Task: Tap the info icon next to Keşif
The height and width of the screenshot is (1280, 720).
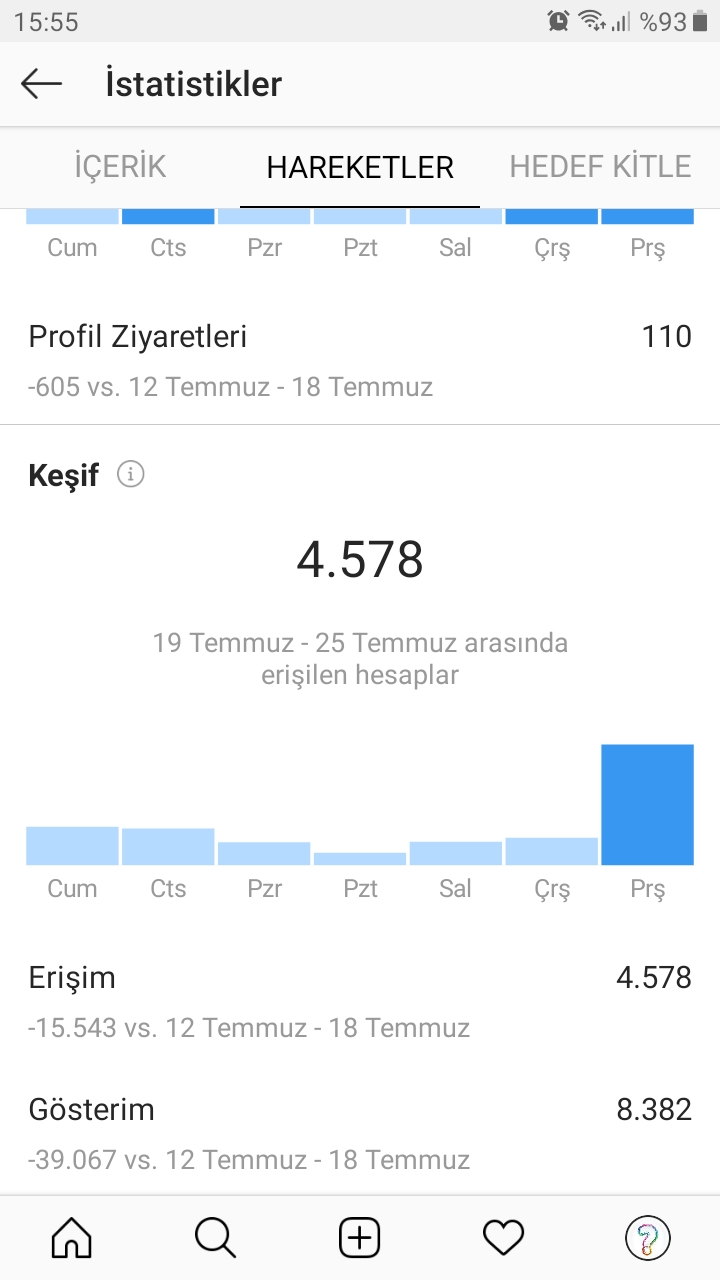Action: click(x=131, y=474)
